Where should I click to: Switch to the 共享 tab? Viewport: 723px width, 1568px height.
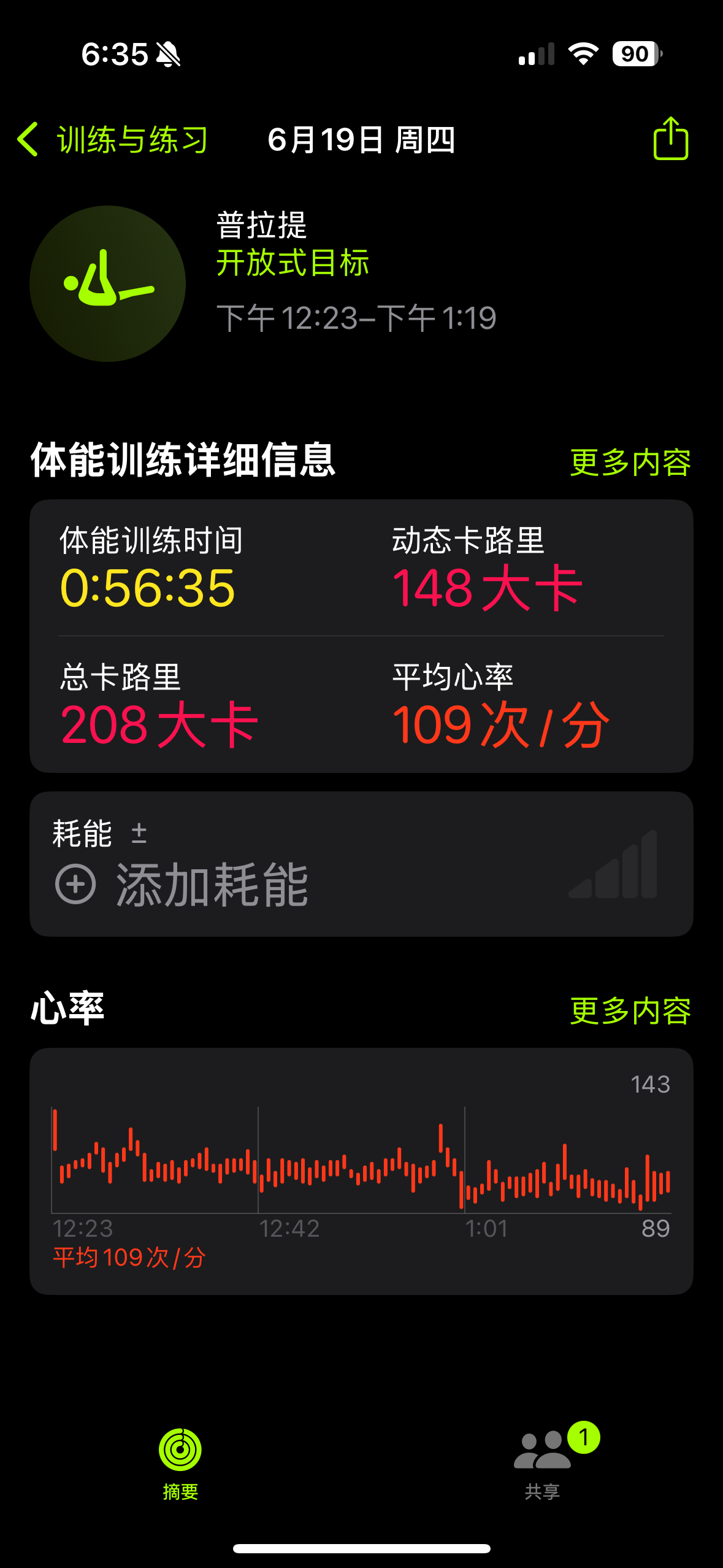(543, 1464)
